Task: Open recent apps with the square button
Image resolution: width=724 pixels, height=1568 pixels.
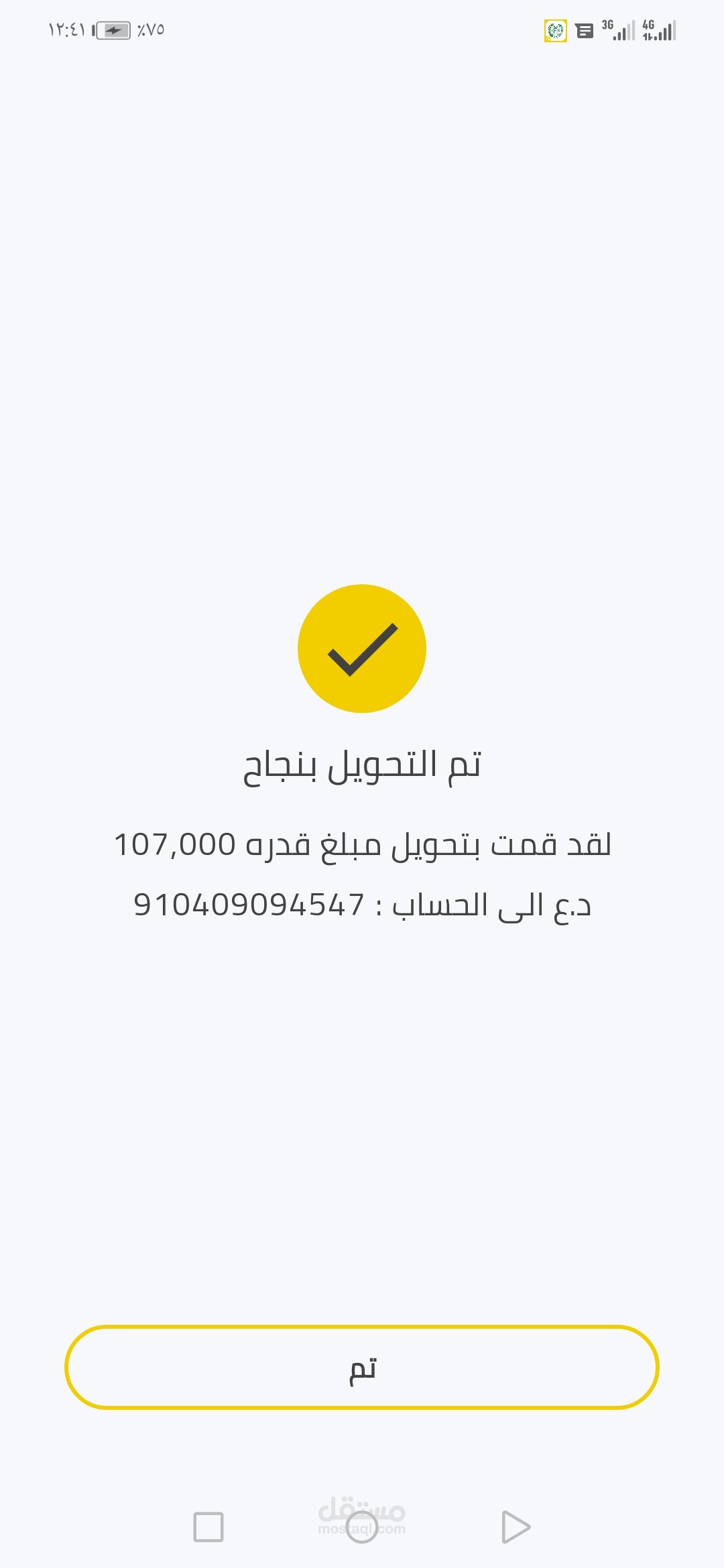Action: (x=208, y=1527)
